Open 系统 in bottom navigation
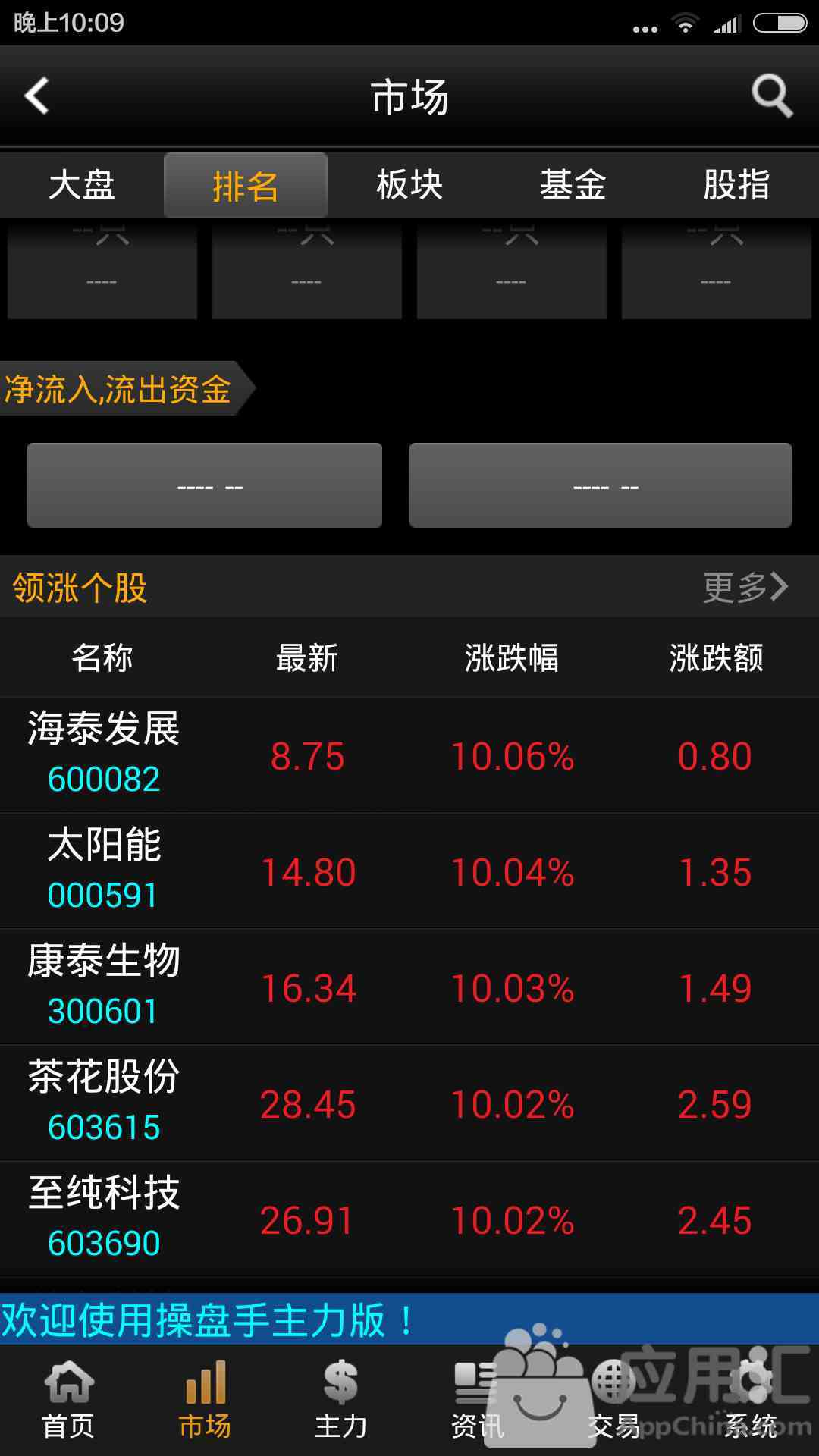The height and width of the screenshot is (1456, 819). [751, 1400]
